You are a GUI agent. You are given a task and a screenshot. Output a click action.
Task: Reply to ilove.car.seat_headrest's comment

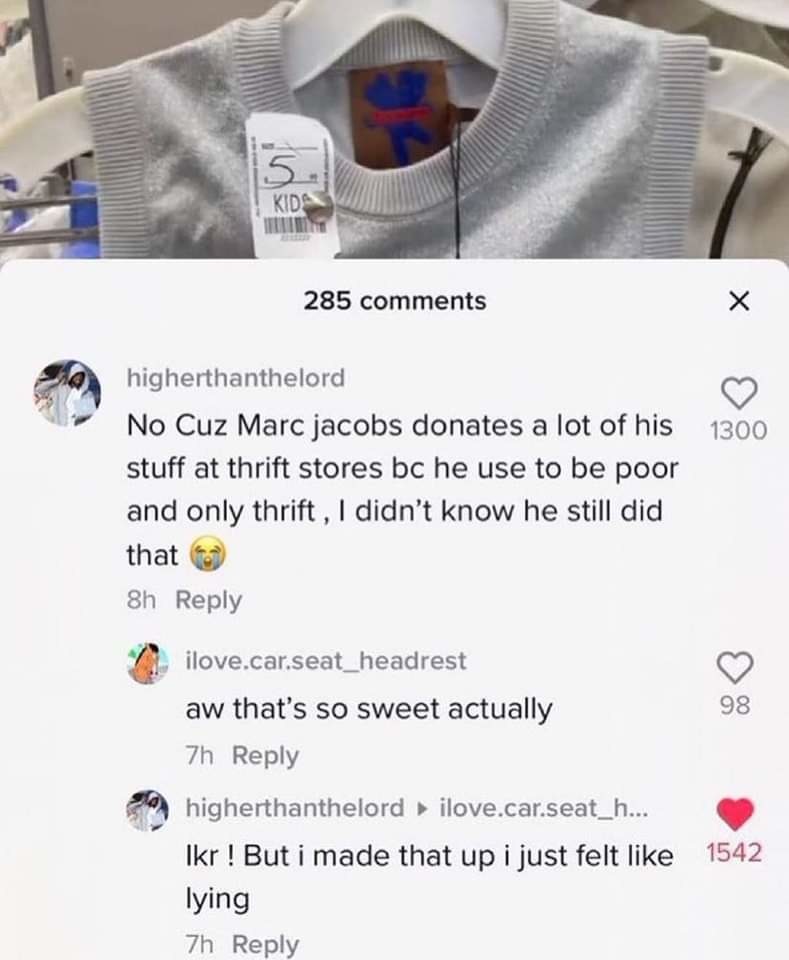(x=265, y=756)
